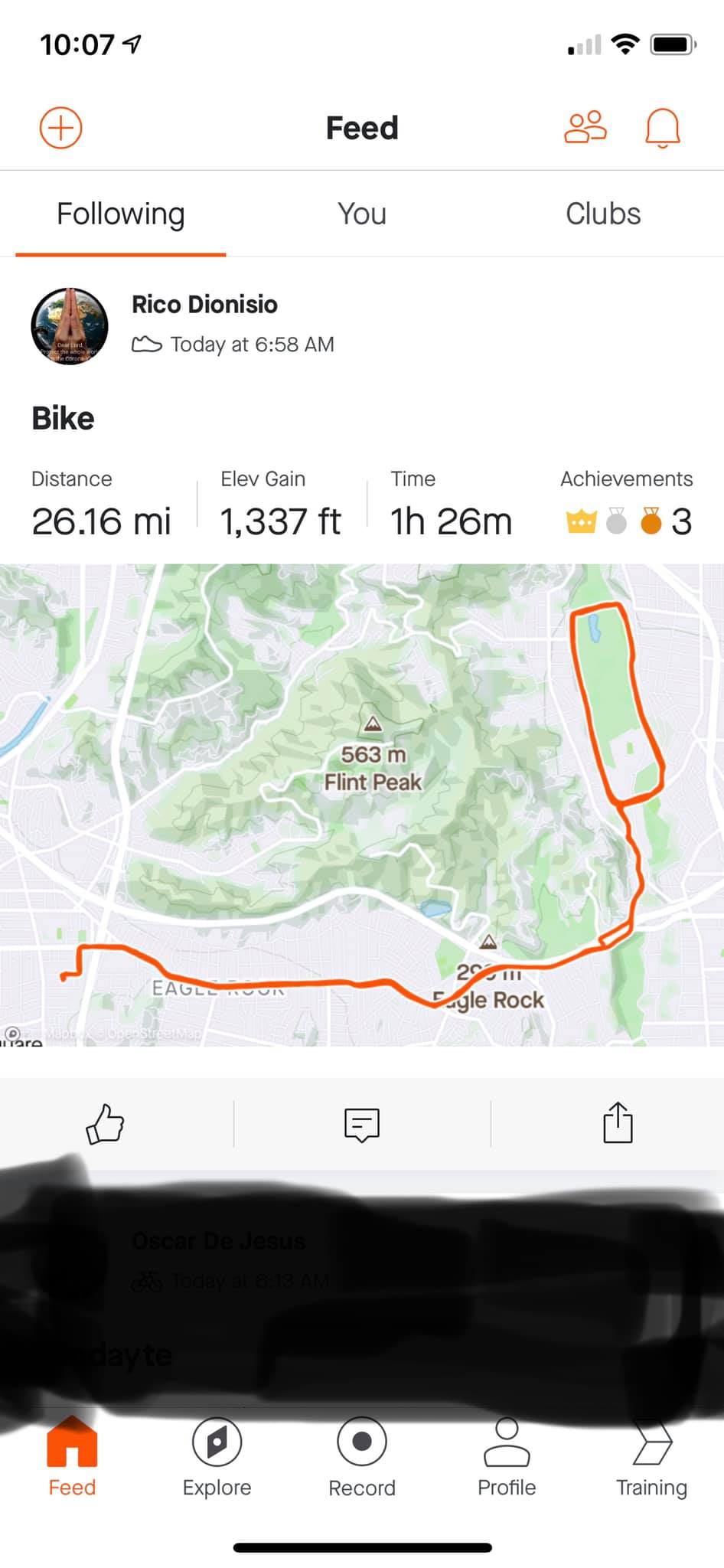Switch to the You tab
Viewport: 724px width, 1568px height.
tap(362, 214)
